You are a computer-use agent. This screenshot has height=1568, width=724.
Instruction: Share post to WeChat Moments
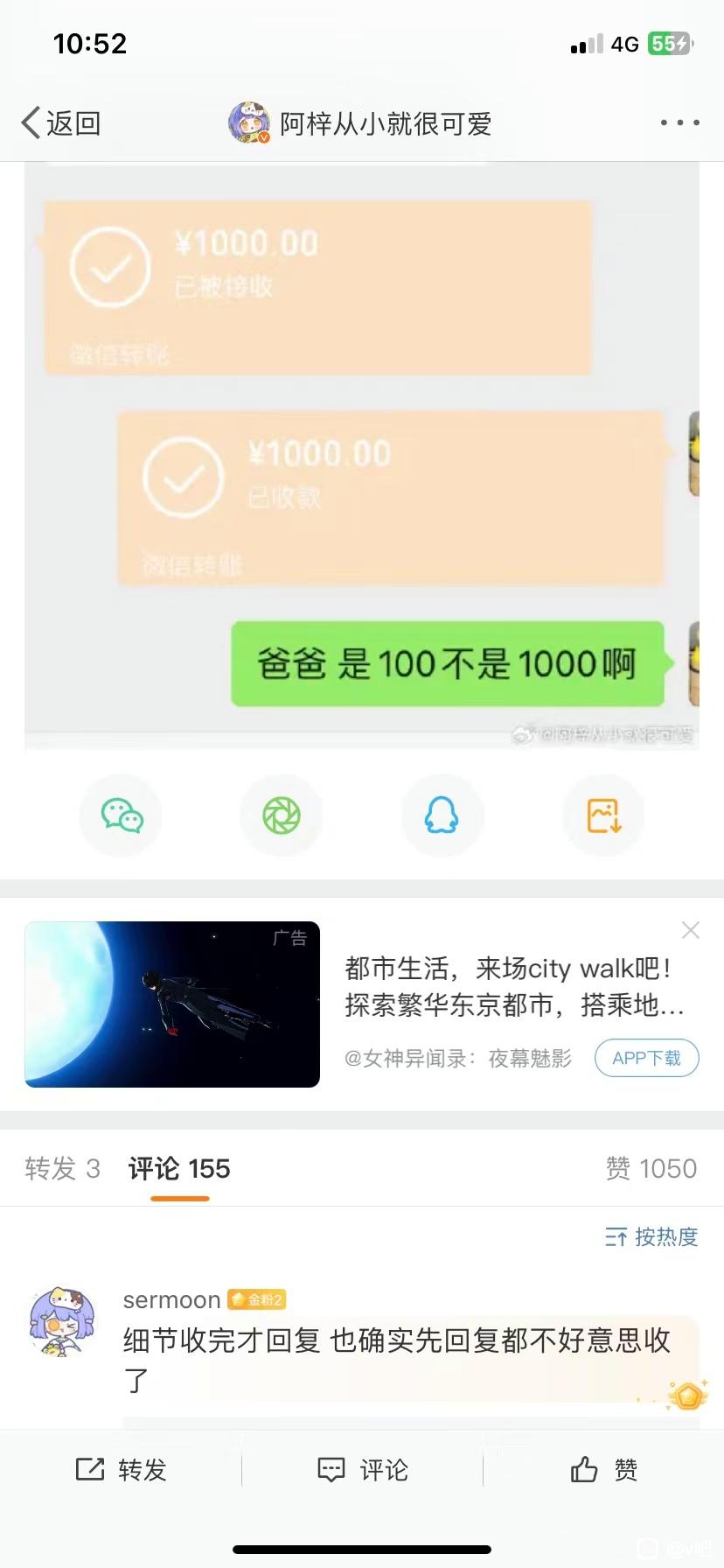tap(282, 815)
